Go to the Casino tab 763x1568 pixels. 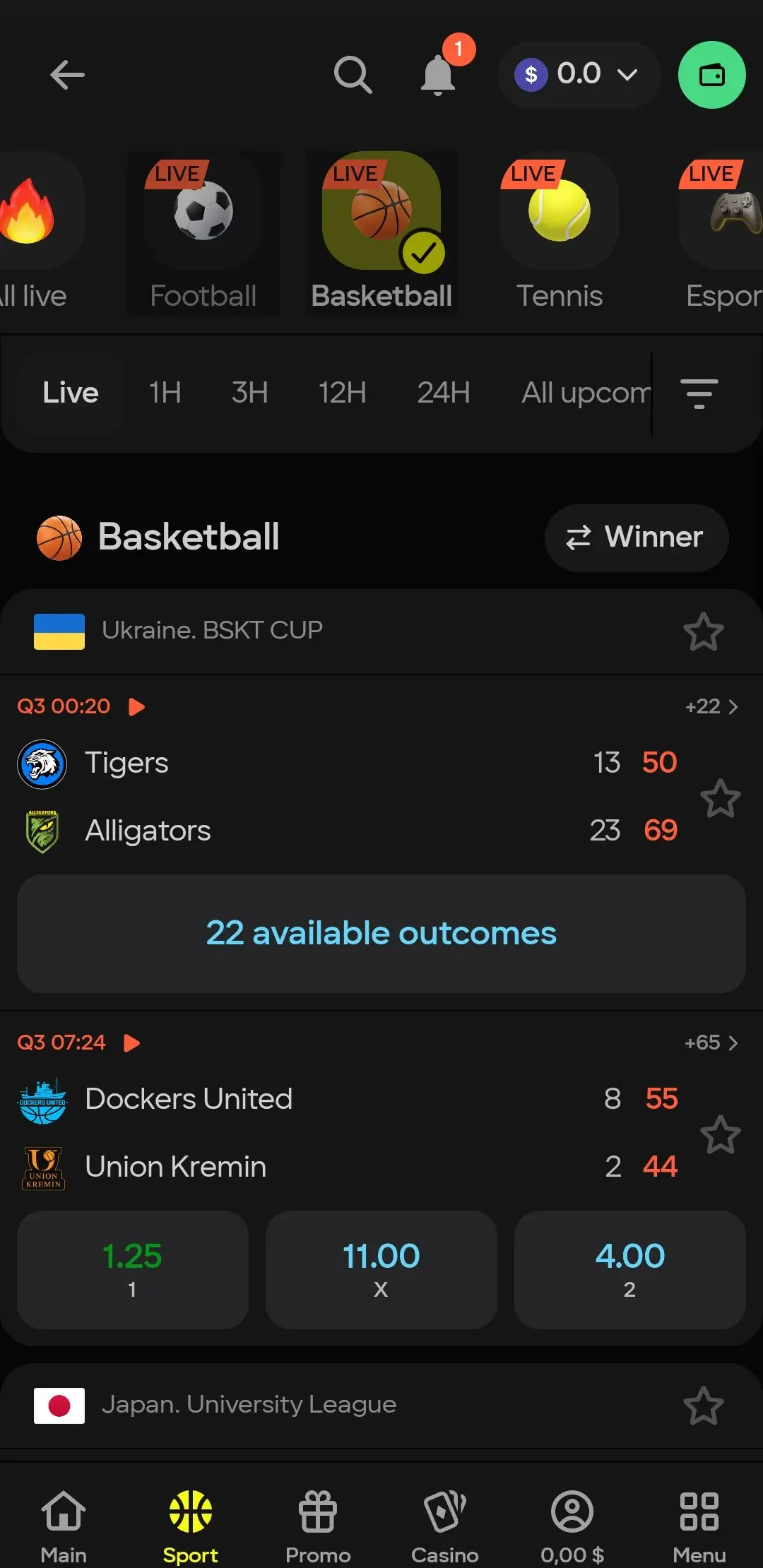[x=445, y=1527]
